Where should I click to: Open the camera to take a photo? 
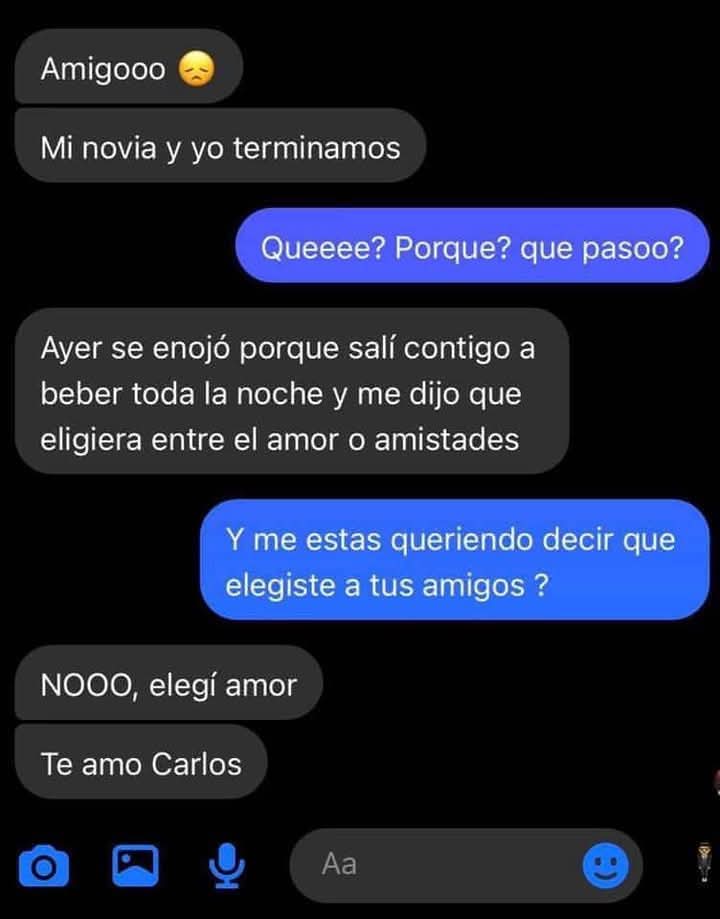click(x=44, y=866)
